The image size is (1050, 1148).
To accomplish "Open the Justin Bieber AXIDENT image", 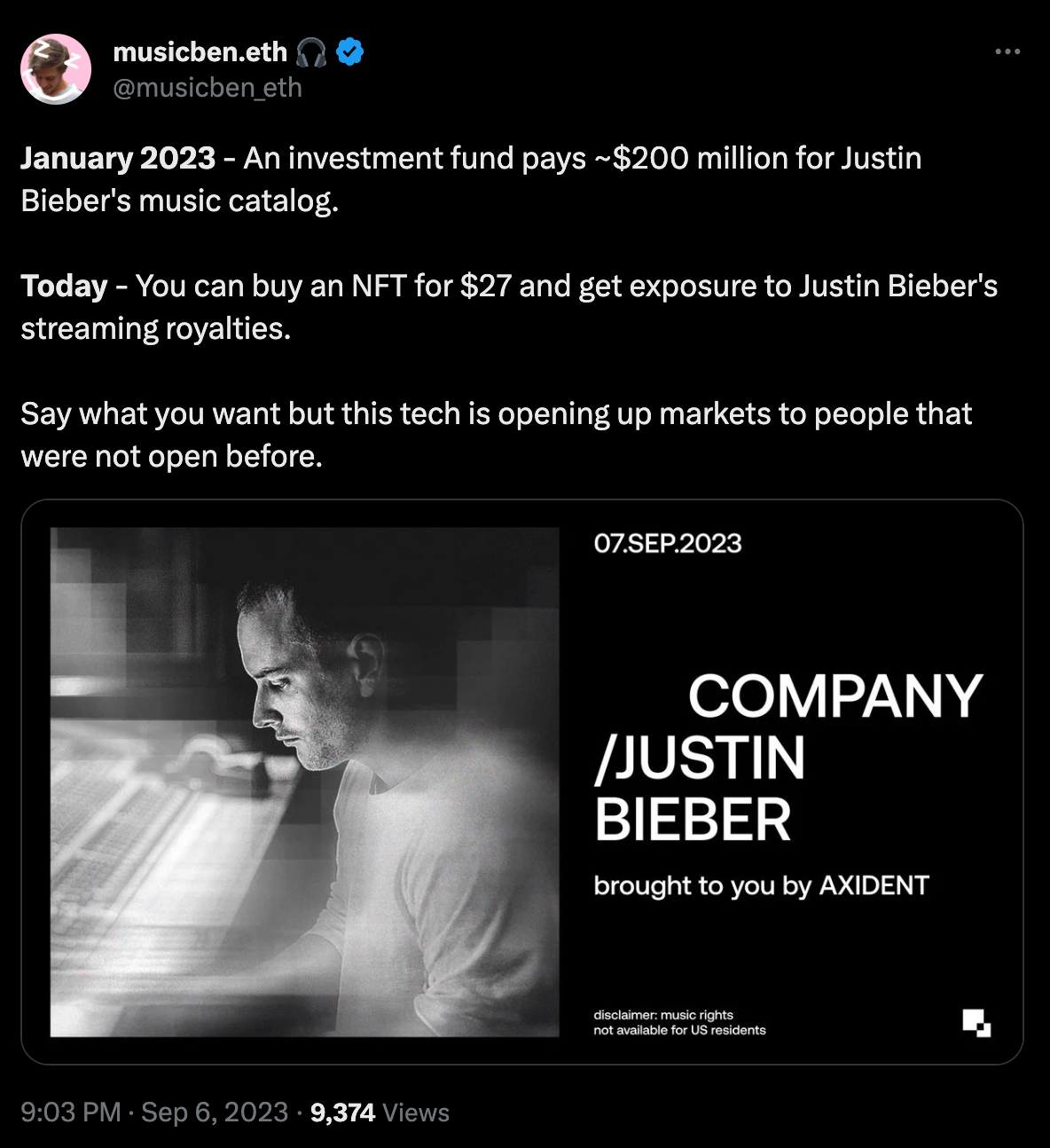I will (521, 782).
